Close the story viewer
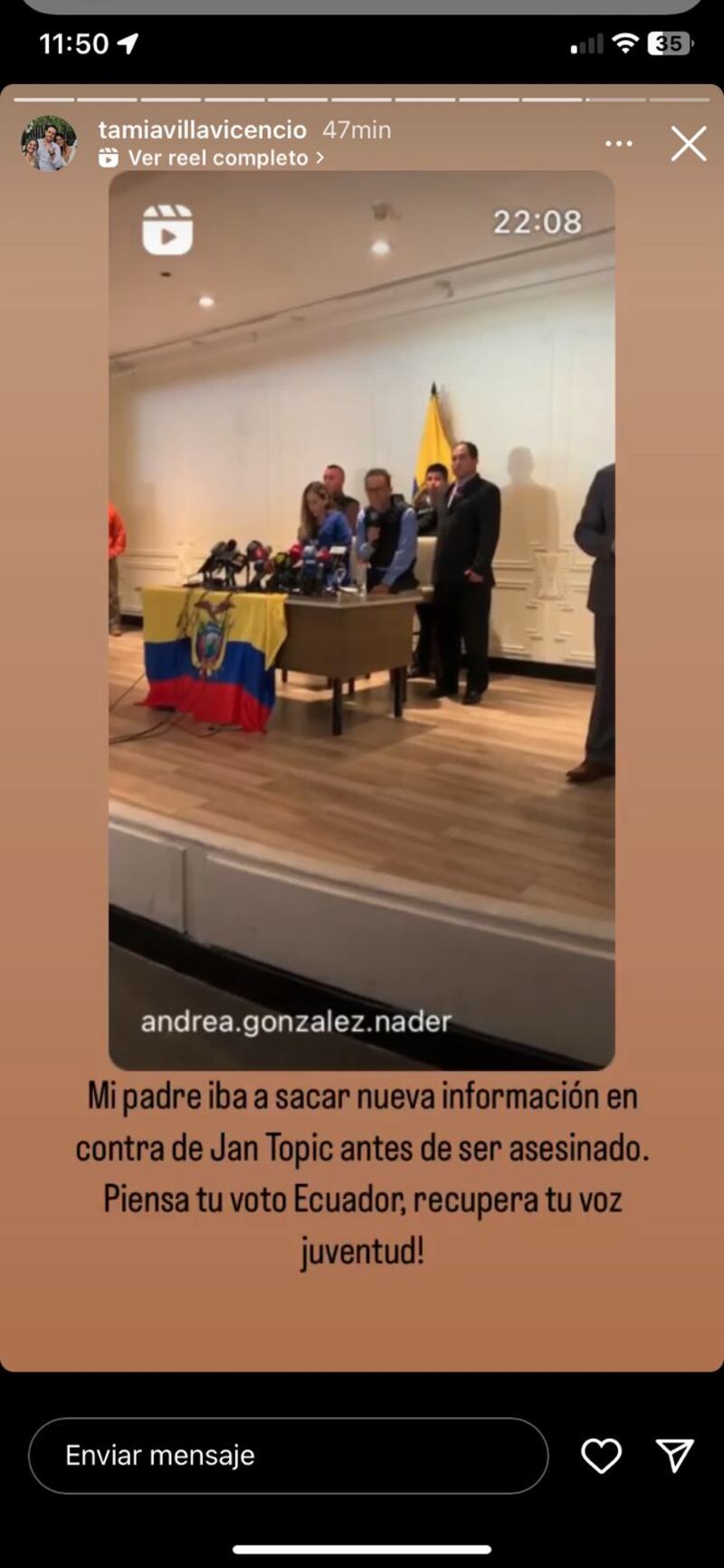 pos(688,144)
